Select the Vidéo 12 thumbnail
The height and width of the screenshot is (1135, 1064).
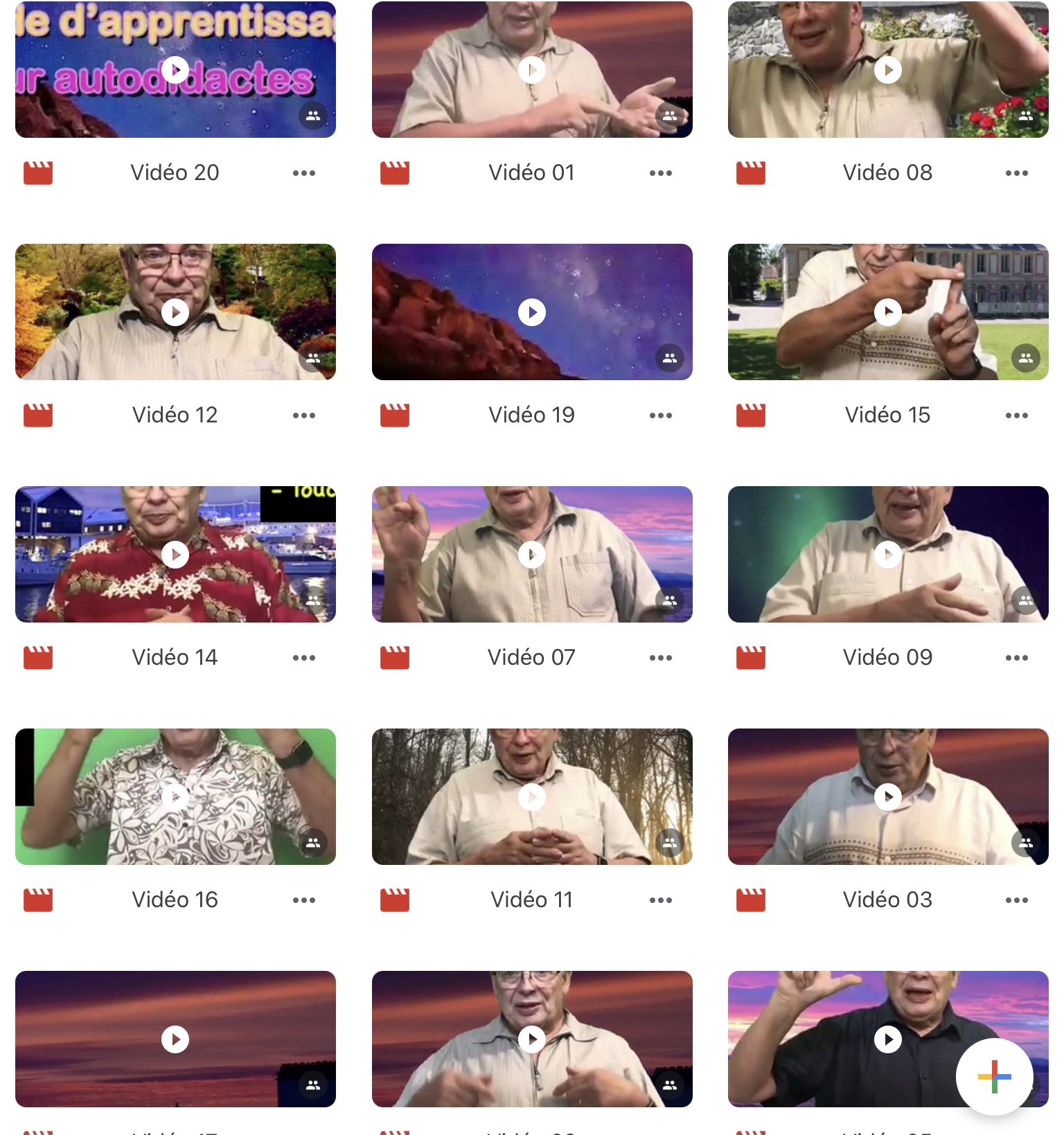coord(175,312)
